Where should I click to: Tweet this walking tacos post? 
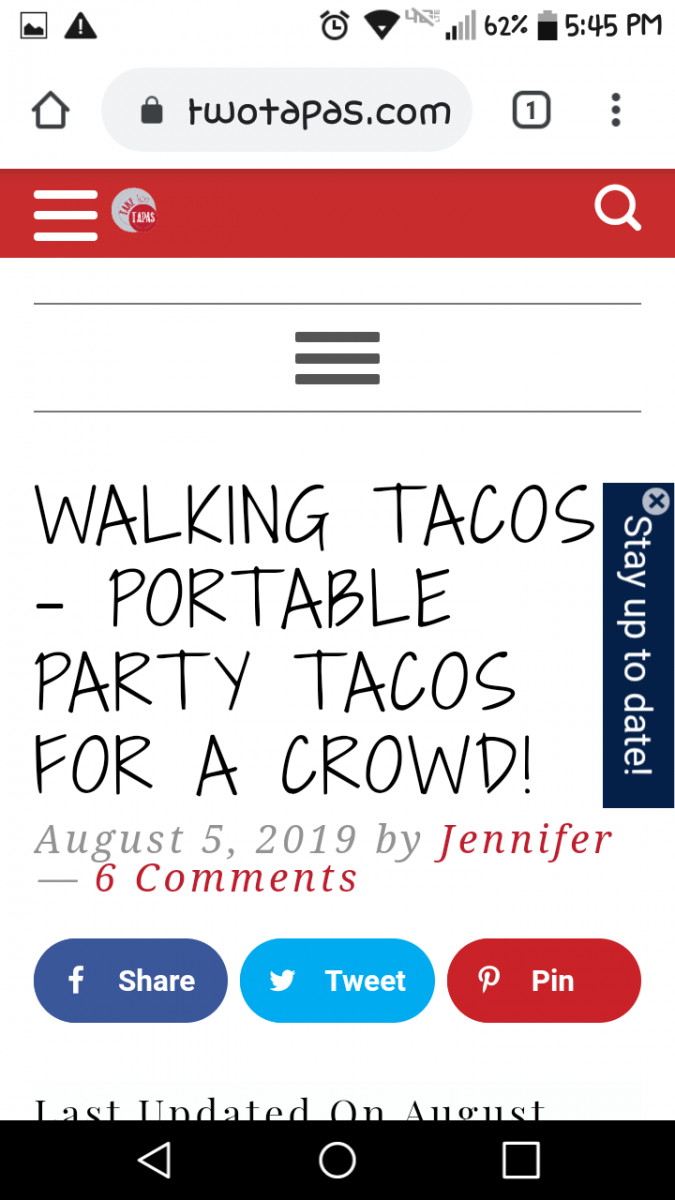(x=337, y=981)
